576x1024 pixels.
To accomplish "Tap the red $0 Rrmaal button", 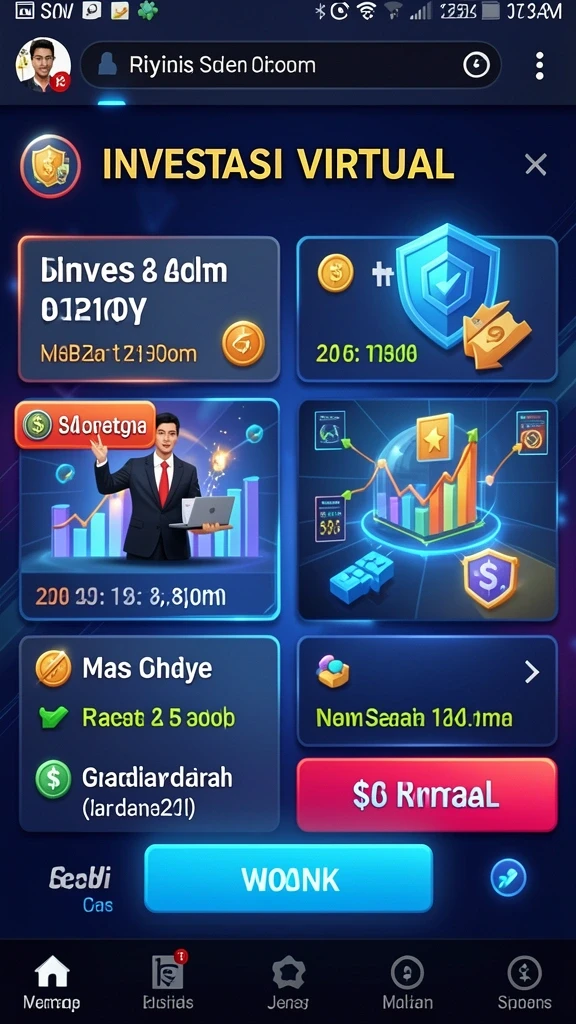I will point(427,794).
